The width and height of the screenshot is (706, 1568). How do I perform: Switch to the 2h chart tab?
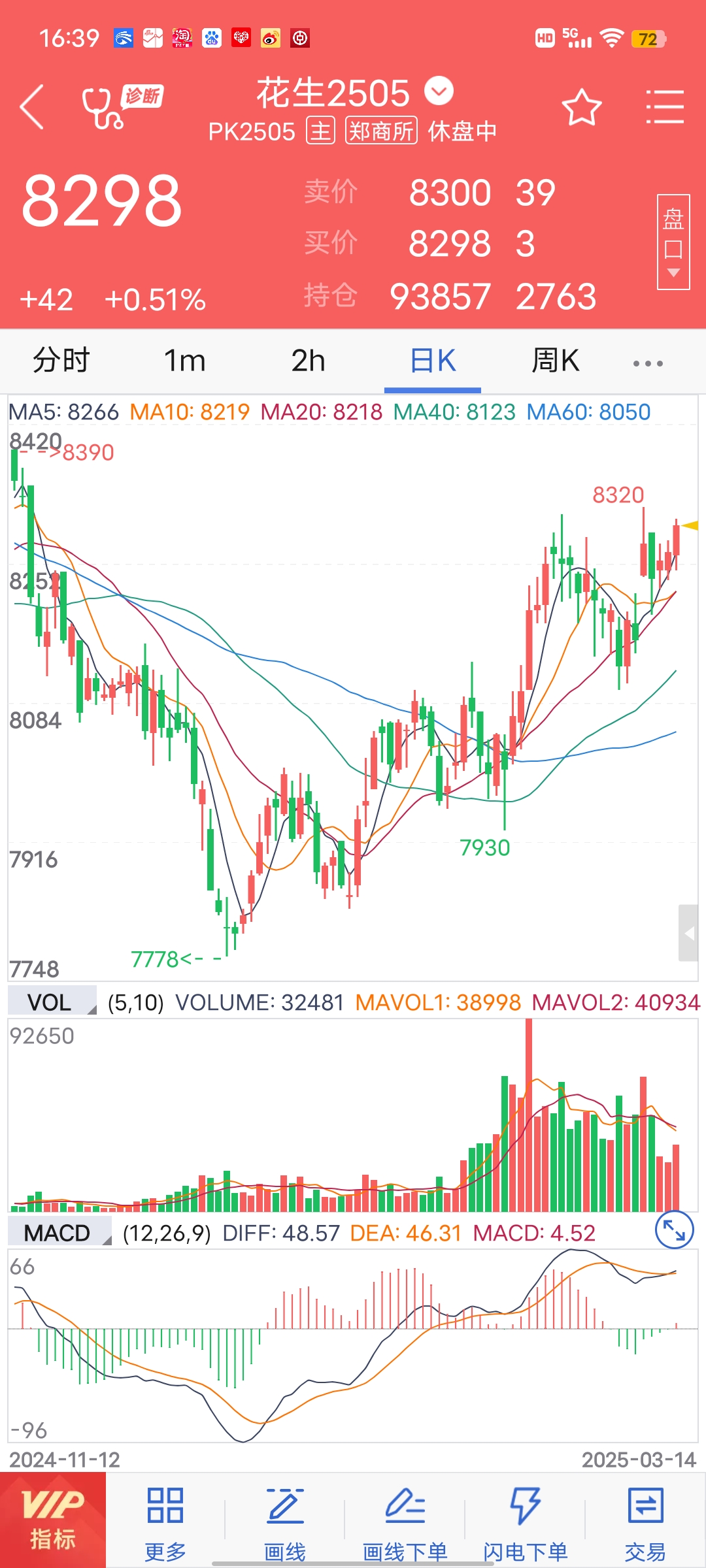(x=308, y=361)
